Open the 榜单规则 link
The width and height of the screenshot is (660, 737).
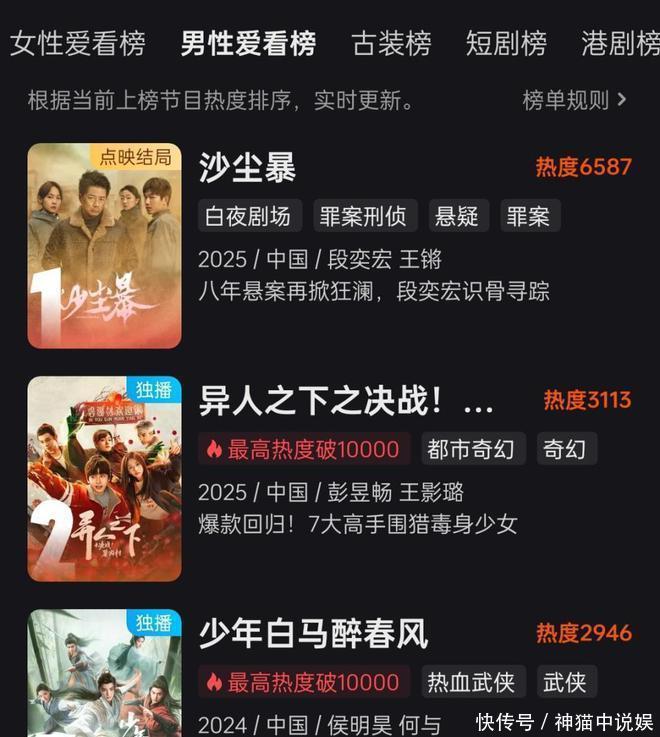[574, 100]
